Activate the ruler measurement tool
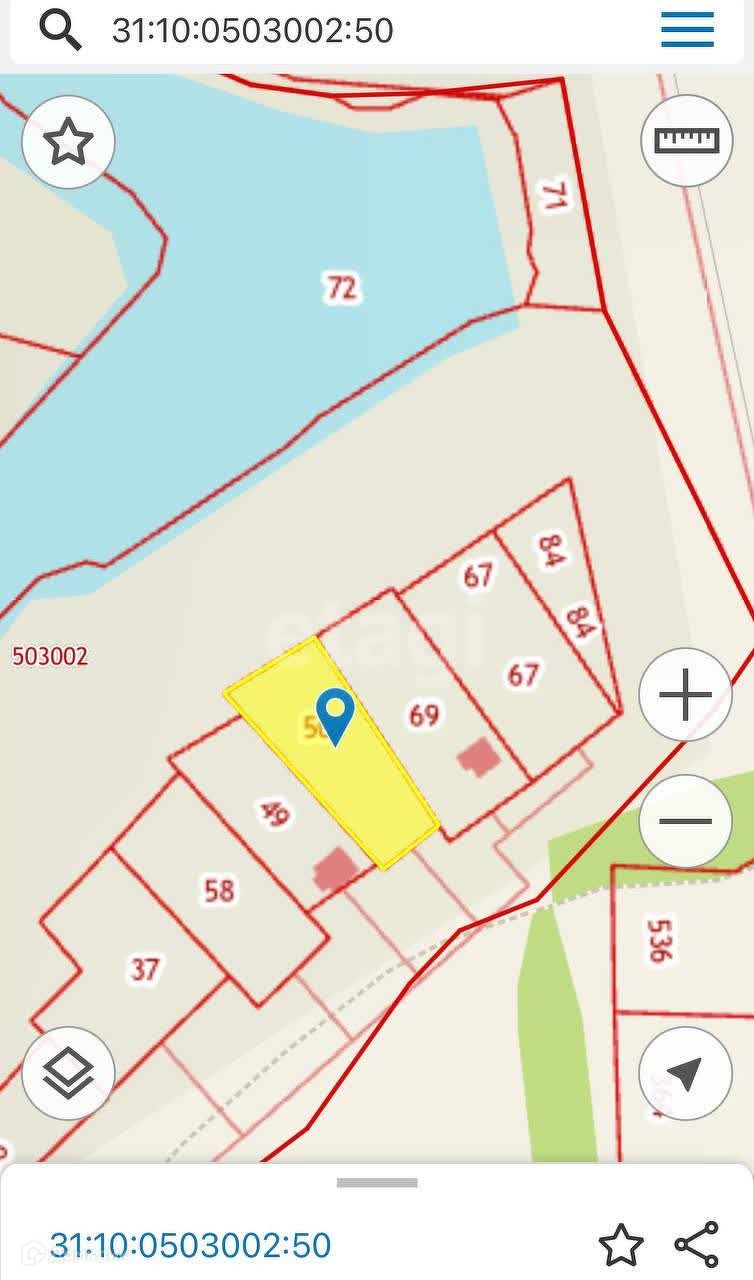This screenshot has width=754, height=1280. click(686, 140)
